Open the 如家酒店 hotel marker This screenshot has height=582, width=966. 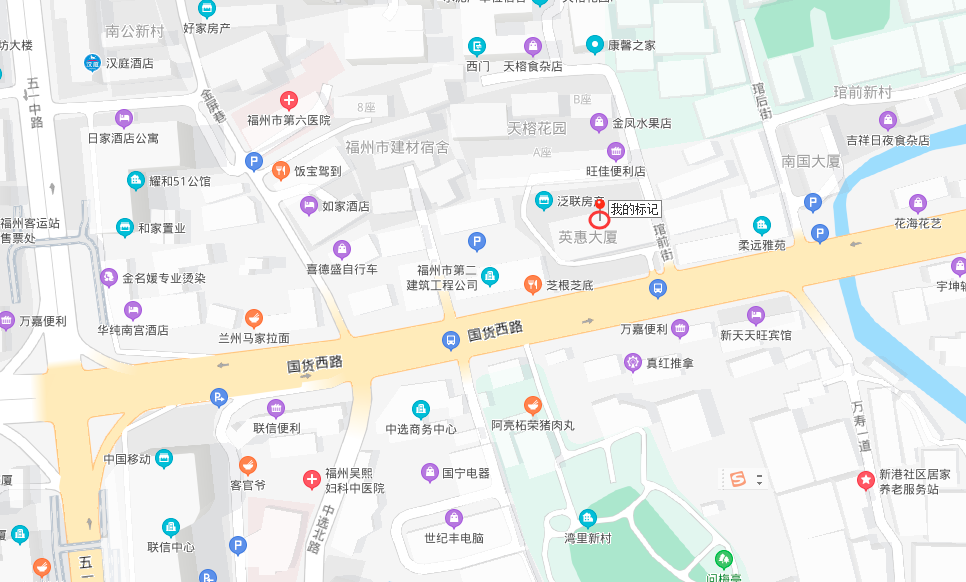(309, 206)
